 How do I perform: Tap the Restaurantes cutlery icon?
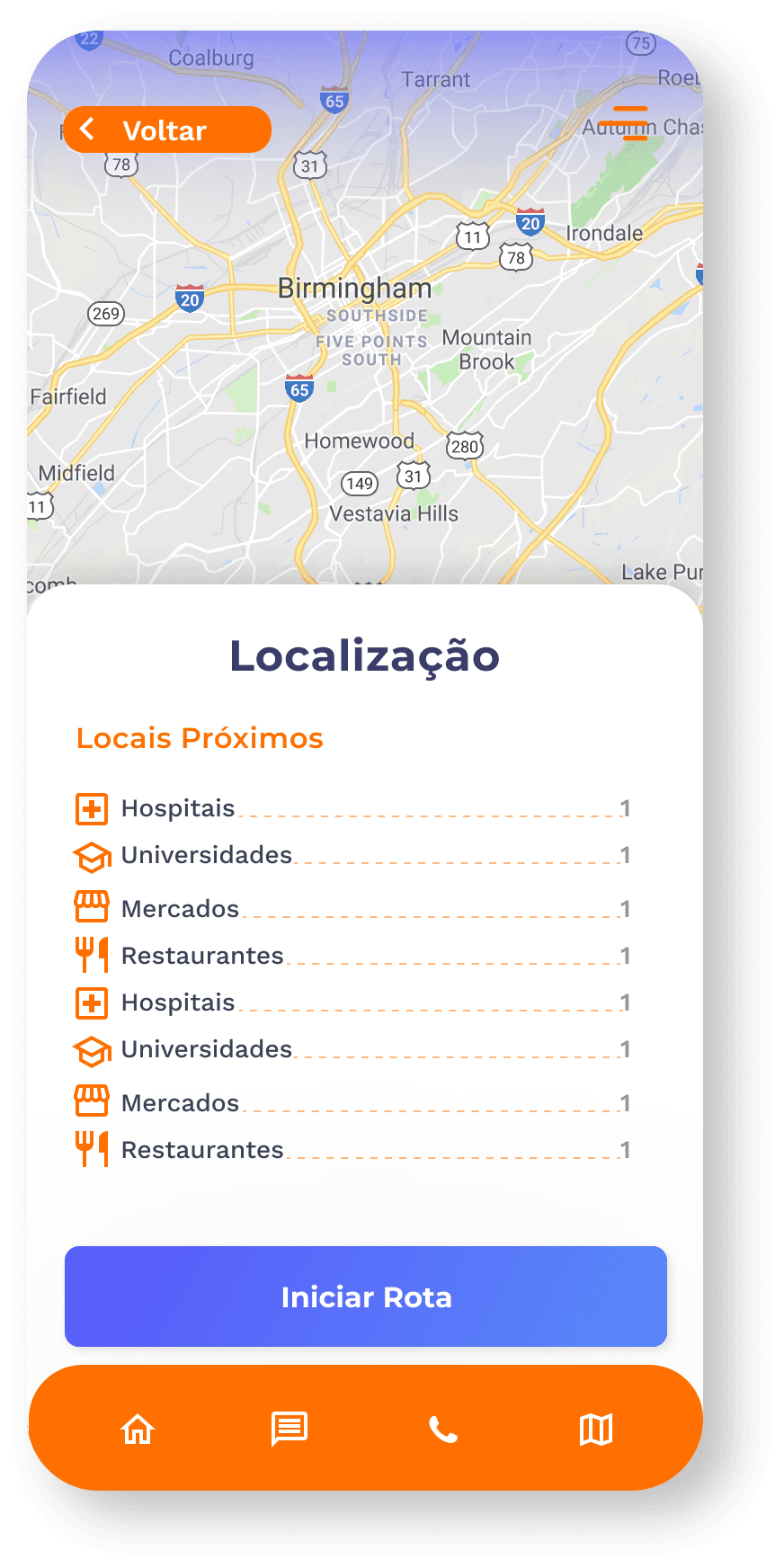[90, 955]
